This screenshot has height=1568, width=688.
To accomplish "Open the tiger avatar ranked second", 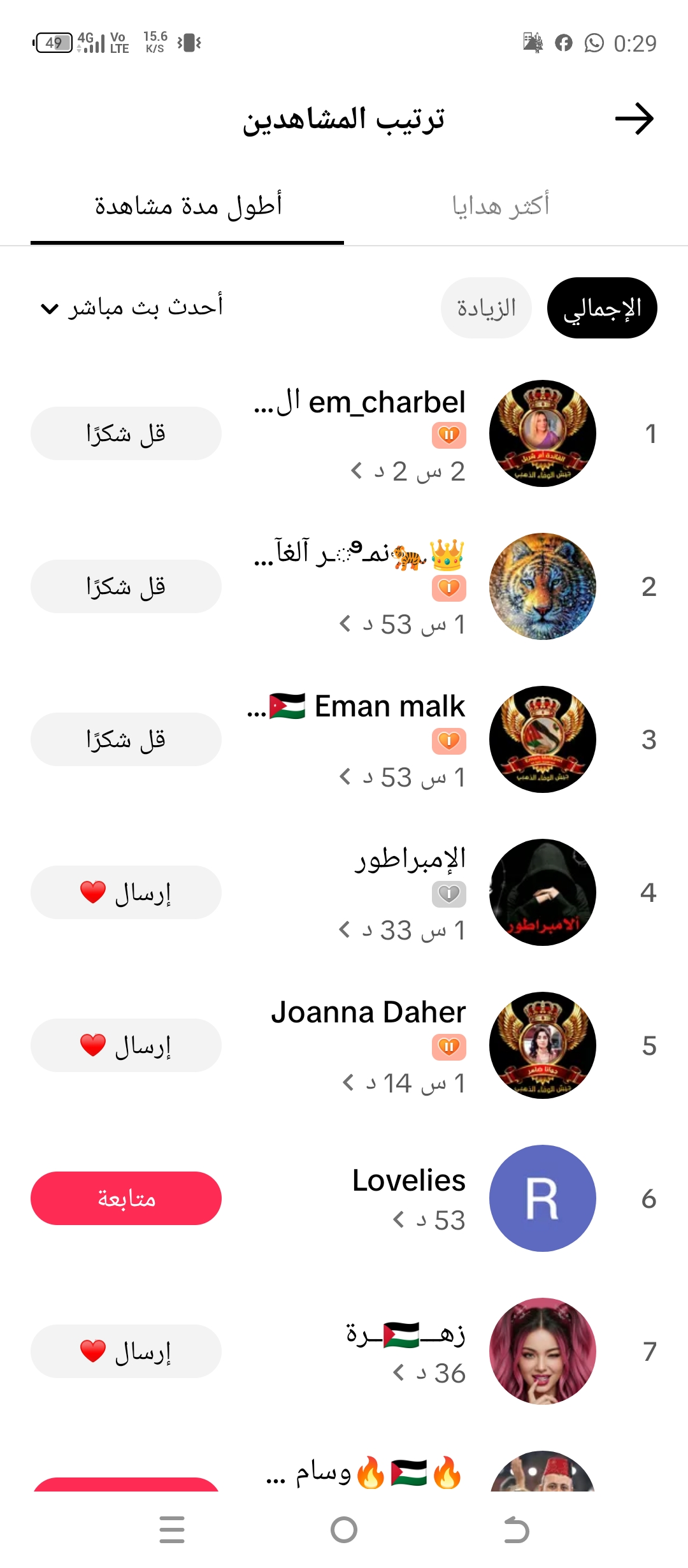I will click(x=542, y=586).
